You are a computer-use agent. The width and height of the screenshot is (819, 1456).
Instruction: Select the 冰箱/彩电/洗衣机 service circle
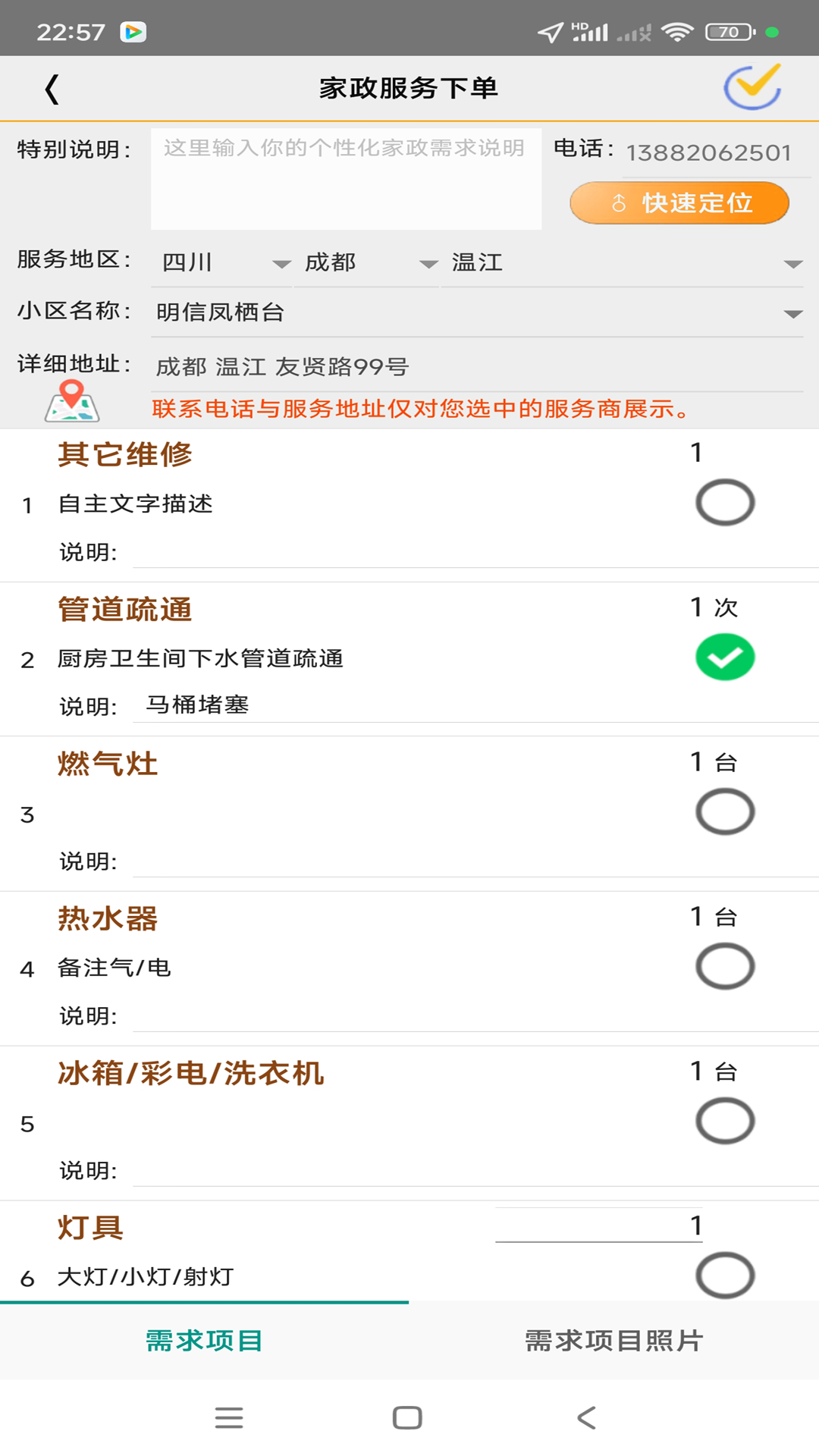click(x=725, y=1121)
